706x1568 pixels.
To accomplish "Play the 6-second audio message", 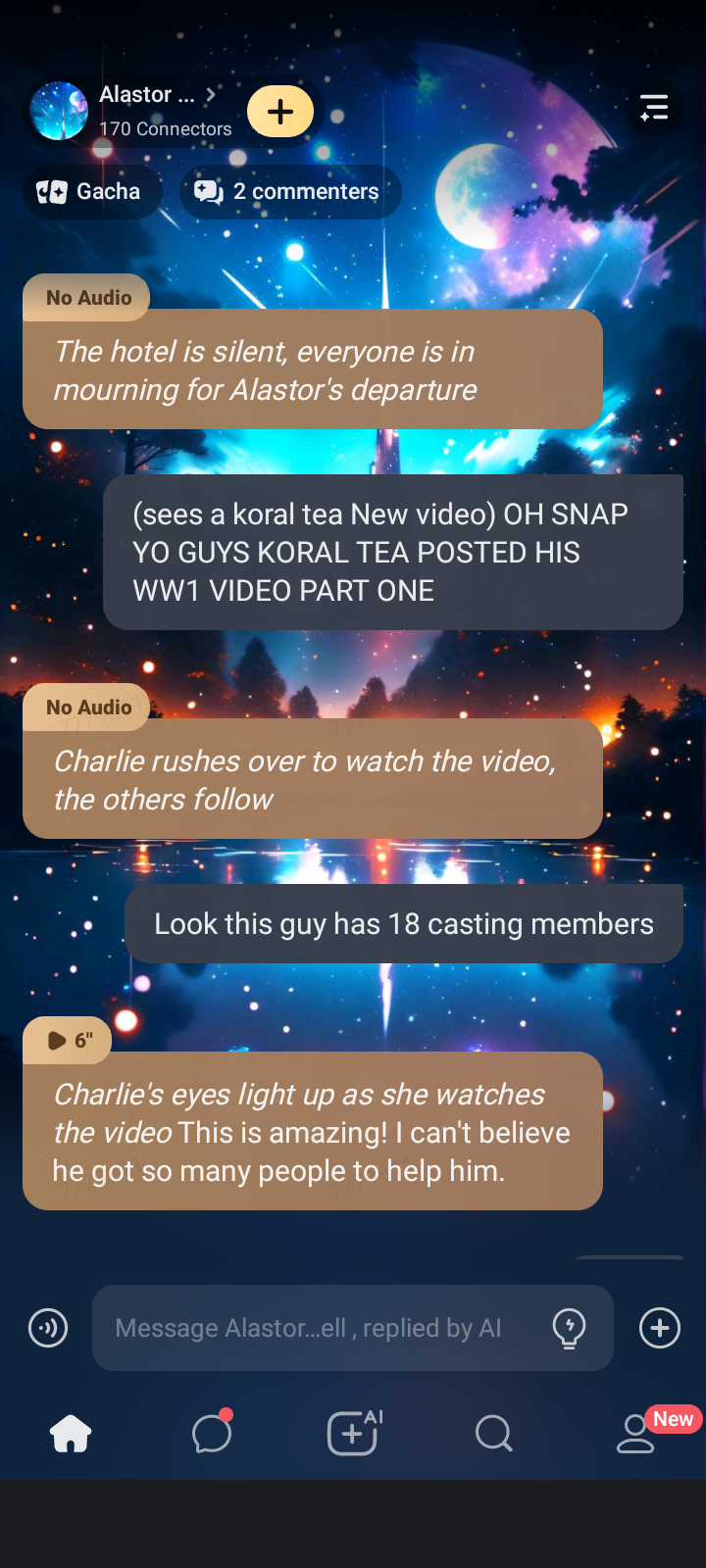I will click(68, 1040).
